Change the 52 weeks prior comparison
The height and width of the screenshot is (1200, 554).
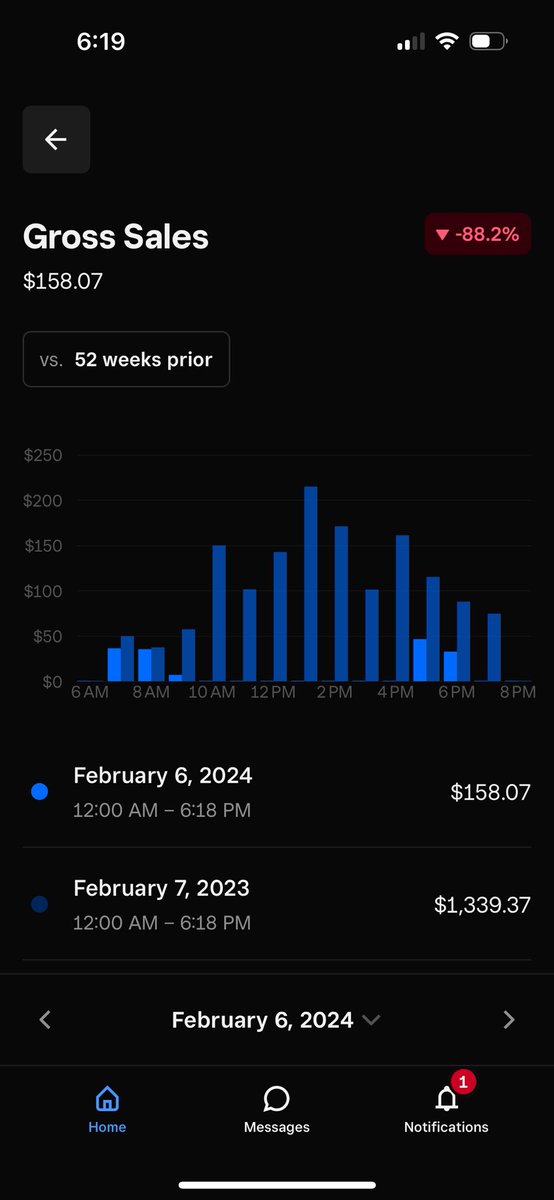[x=126, y=359]
